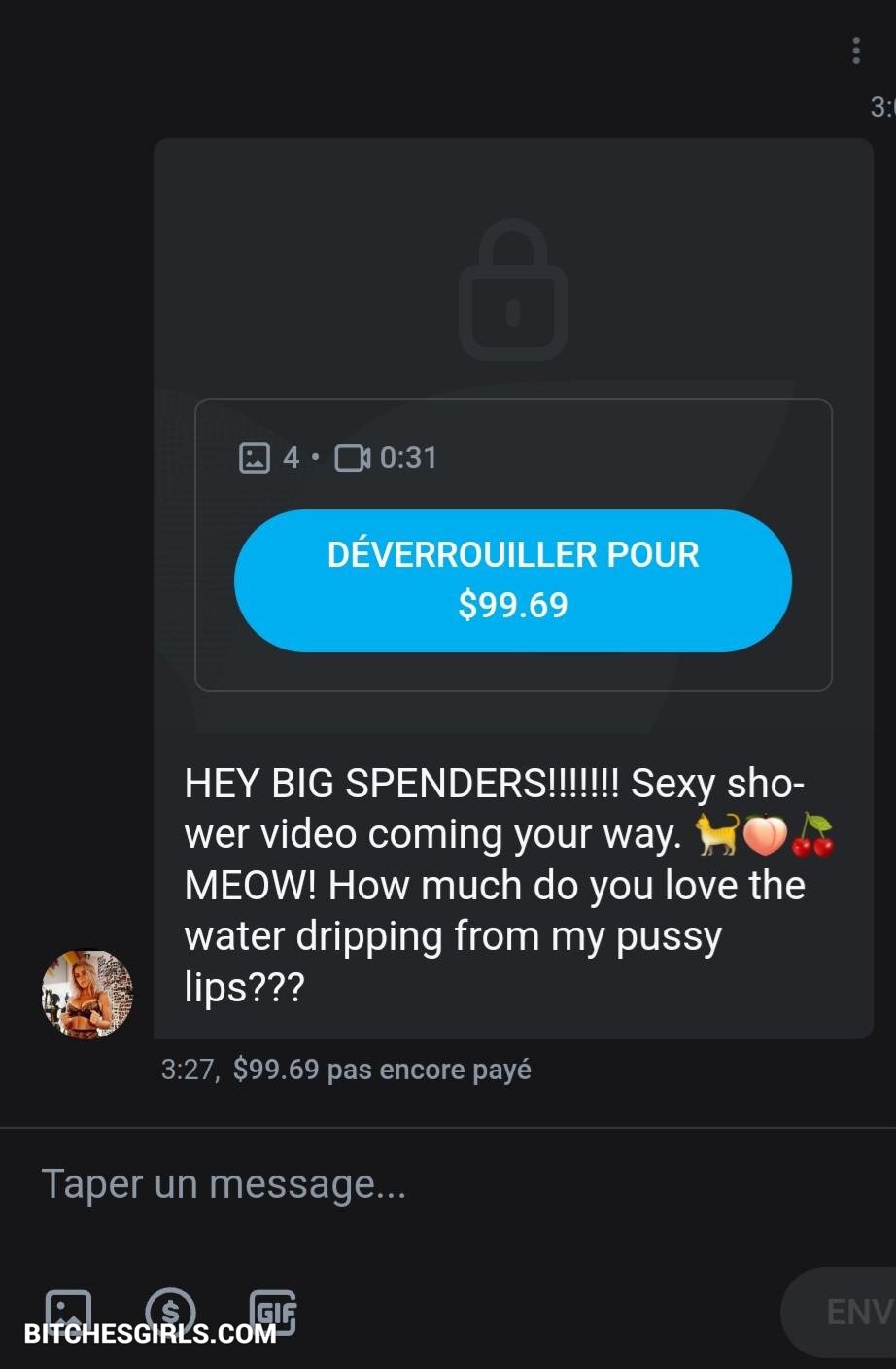Tap Déverrouiller pour $99.69 button

tap(513, 580)
